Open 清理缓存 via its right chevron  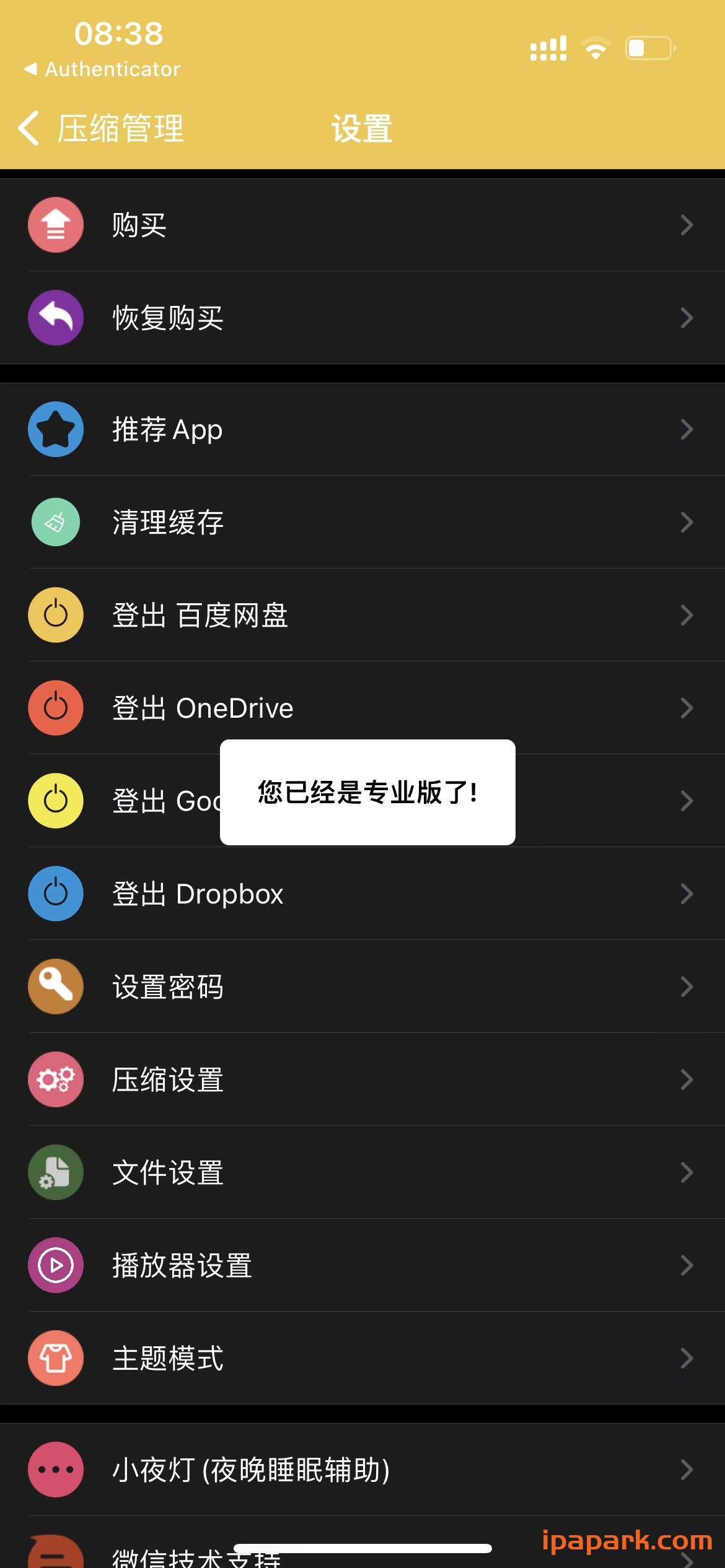[687, 522]
